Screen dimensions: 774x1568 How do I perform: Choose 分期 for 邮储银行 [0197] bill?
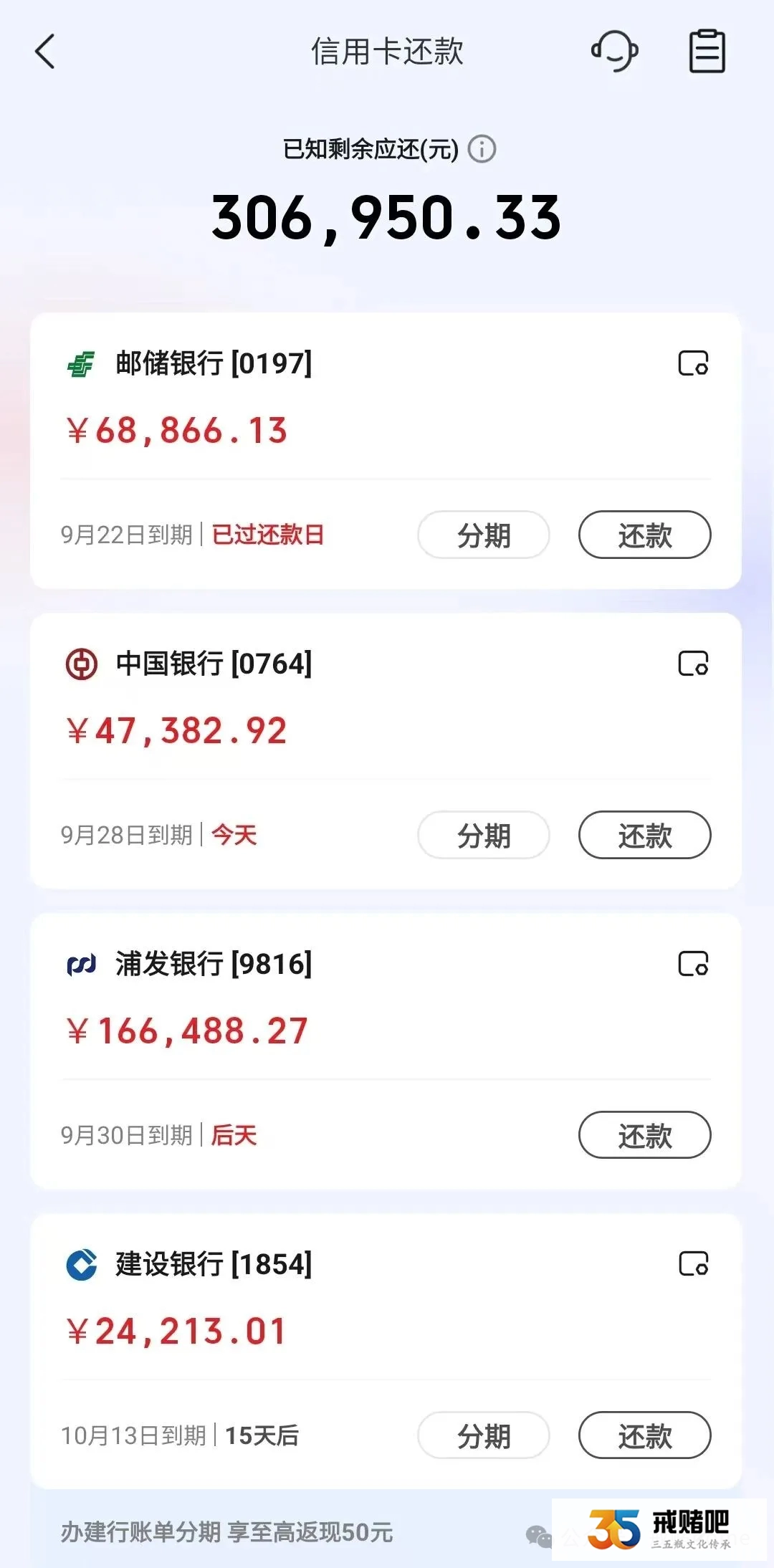(484, 535)
